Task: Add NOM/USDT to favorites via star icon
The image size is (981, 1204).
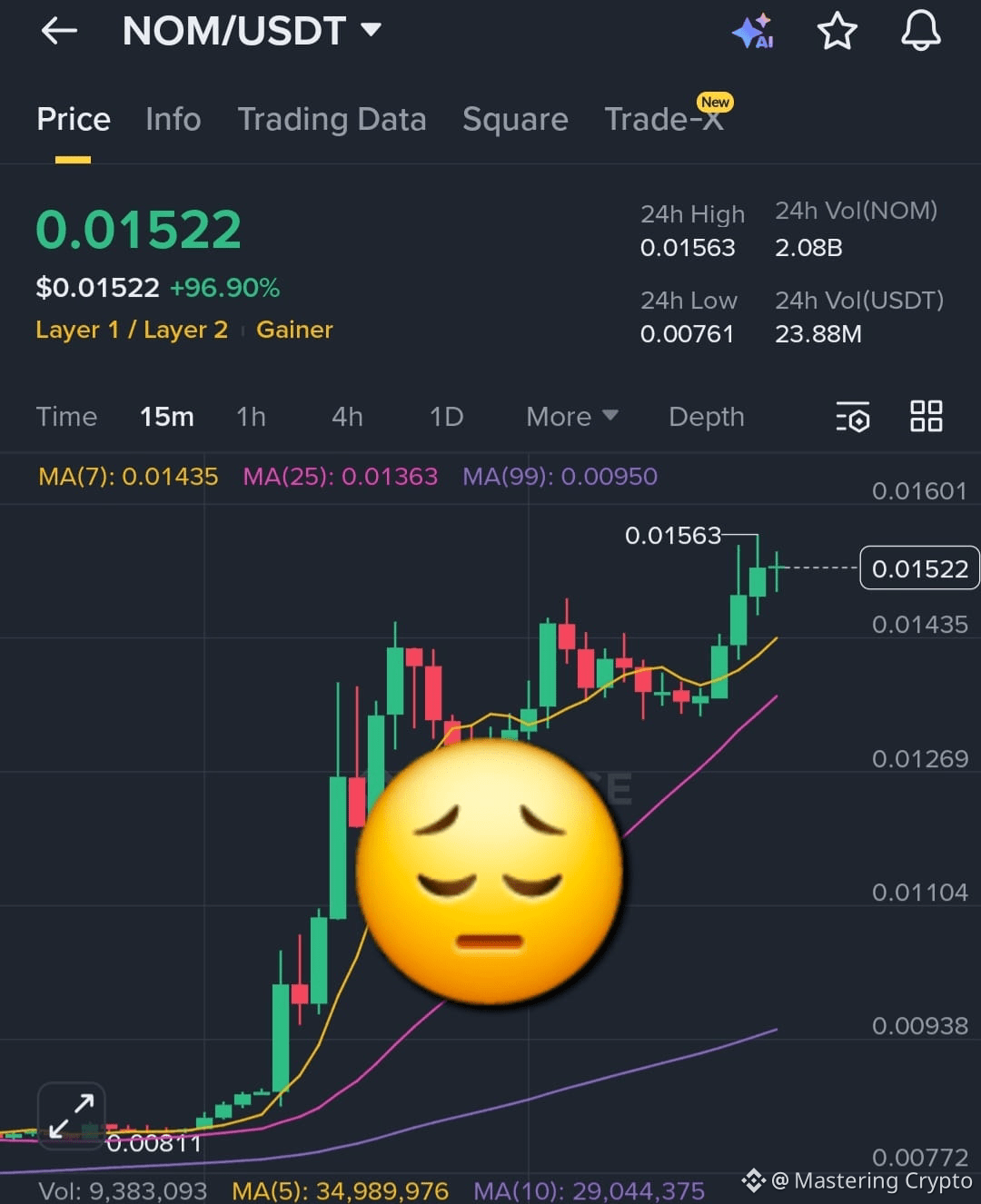Action: tap(837, 31)
